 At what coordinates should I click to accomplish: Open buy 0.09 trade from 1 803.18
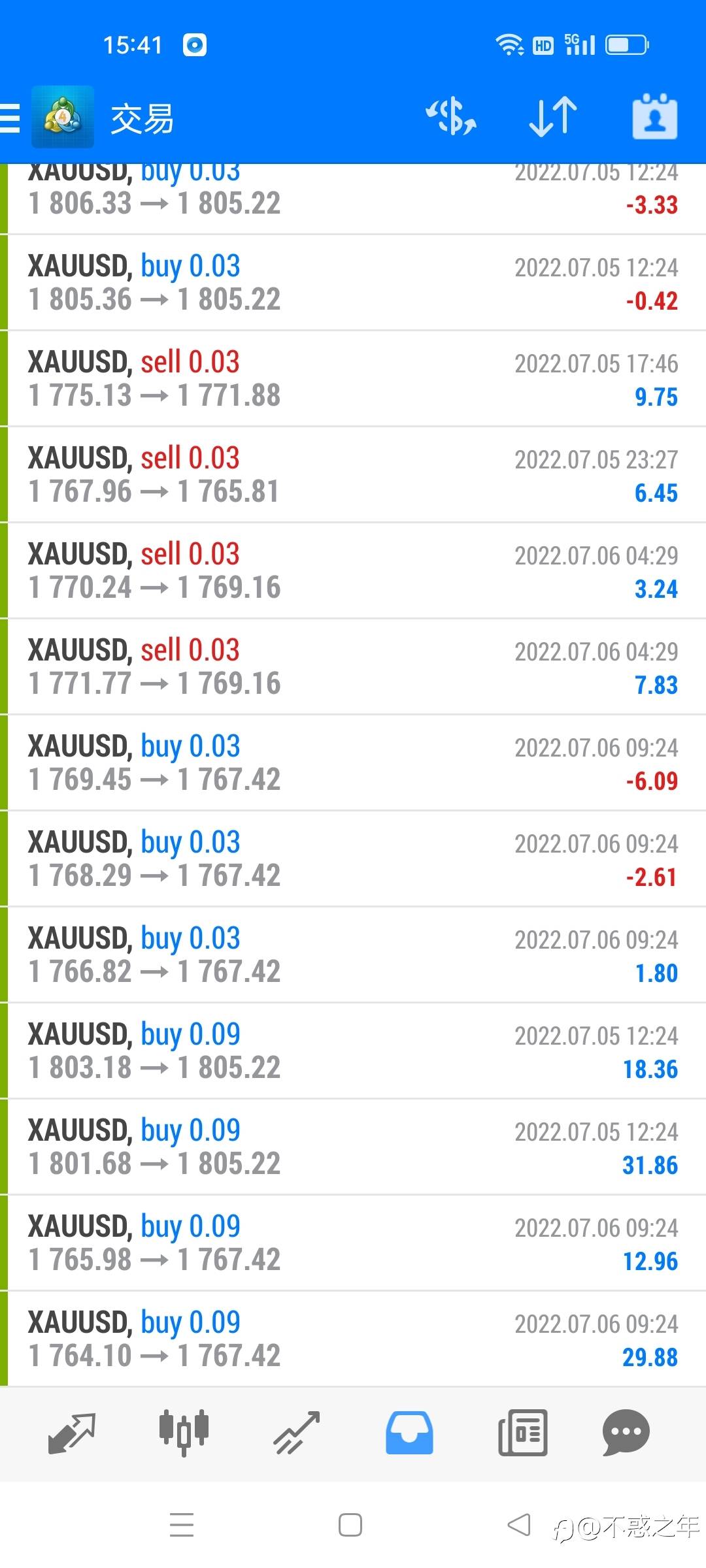click(353, 1051)
